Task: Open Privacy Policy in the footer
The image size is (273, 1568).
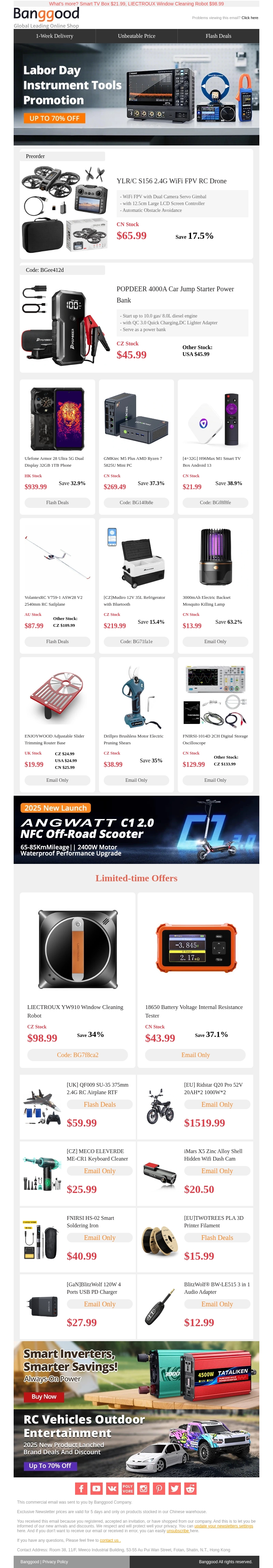Action: pos(55,1561)
